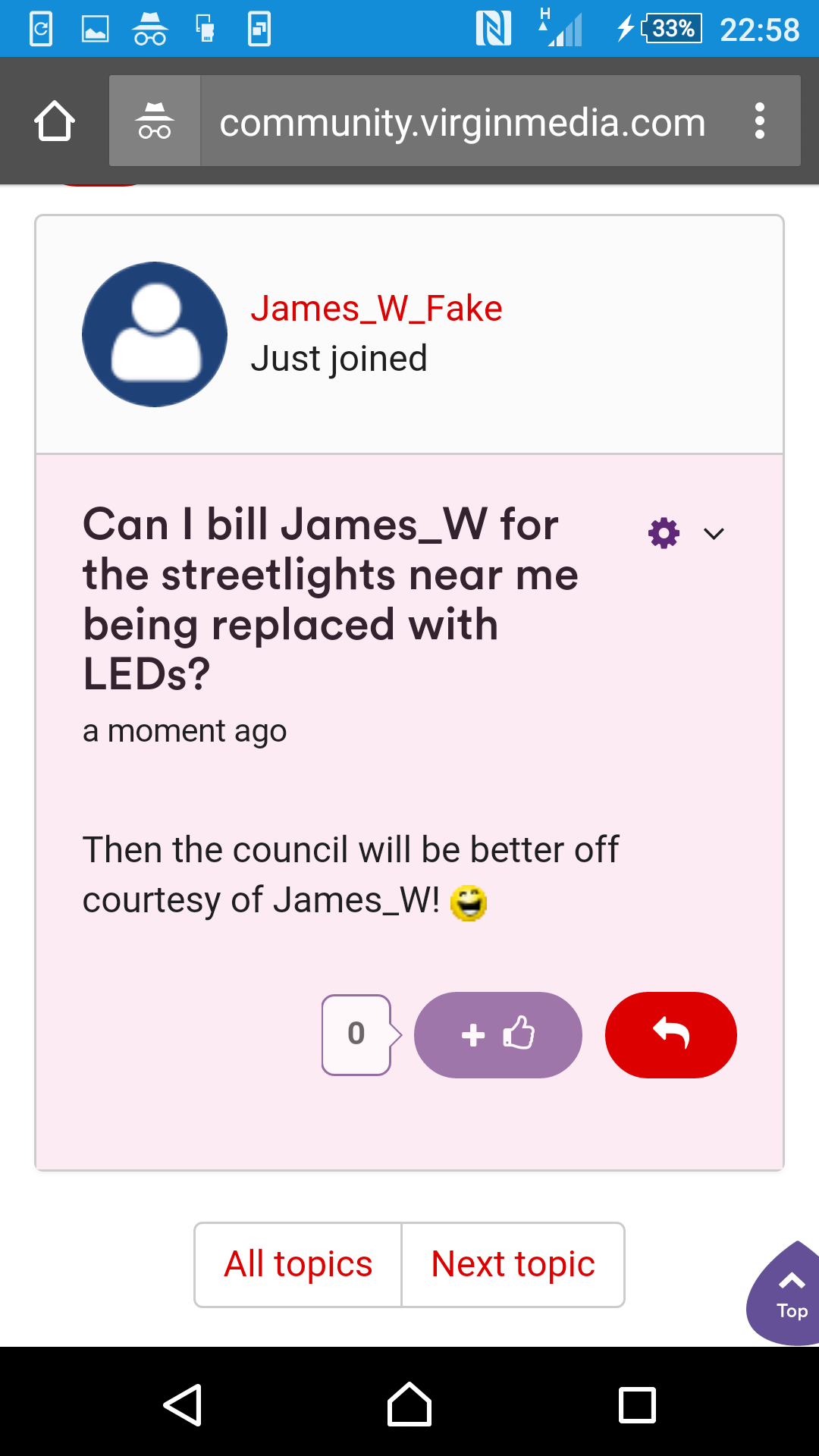Open James_W_Fake's profile link
819x1456 pixels.
coord(376,309)
